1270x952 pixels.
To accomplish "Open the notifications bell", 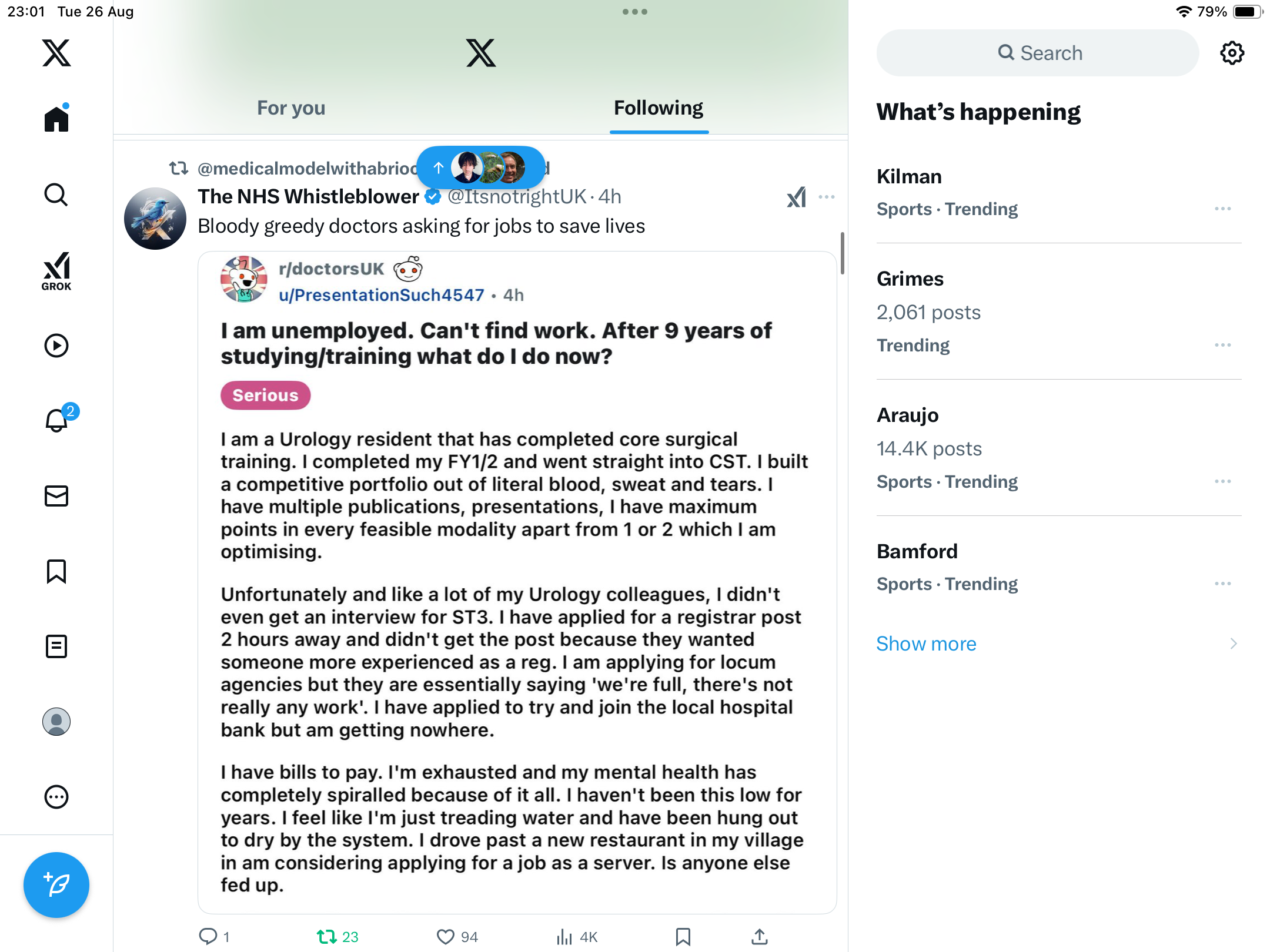I will 56,420.
